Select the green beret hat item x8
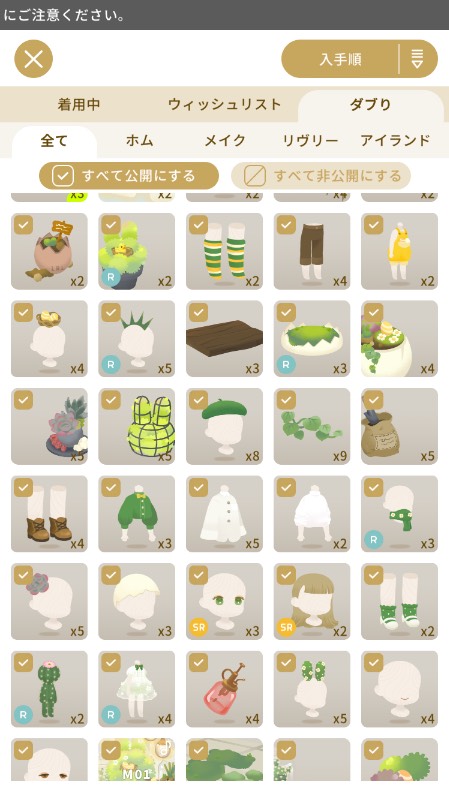 (x=224, y=427)
